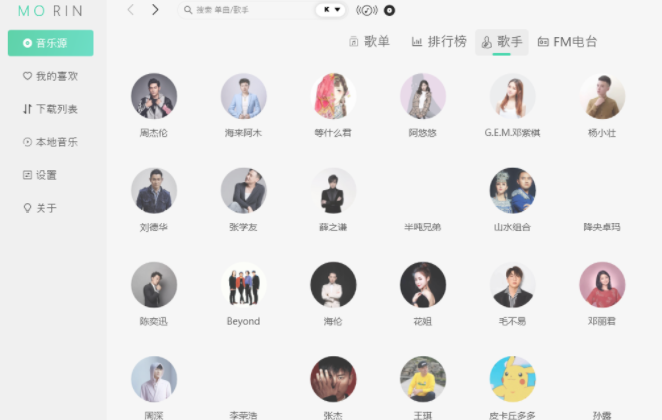Open artist 张学友
The width and height of the screenshot is (662, 420).
pos(243,190)
